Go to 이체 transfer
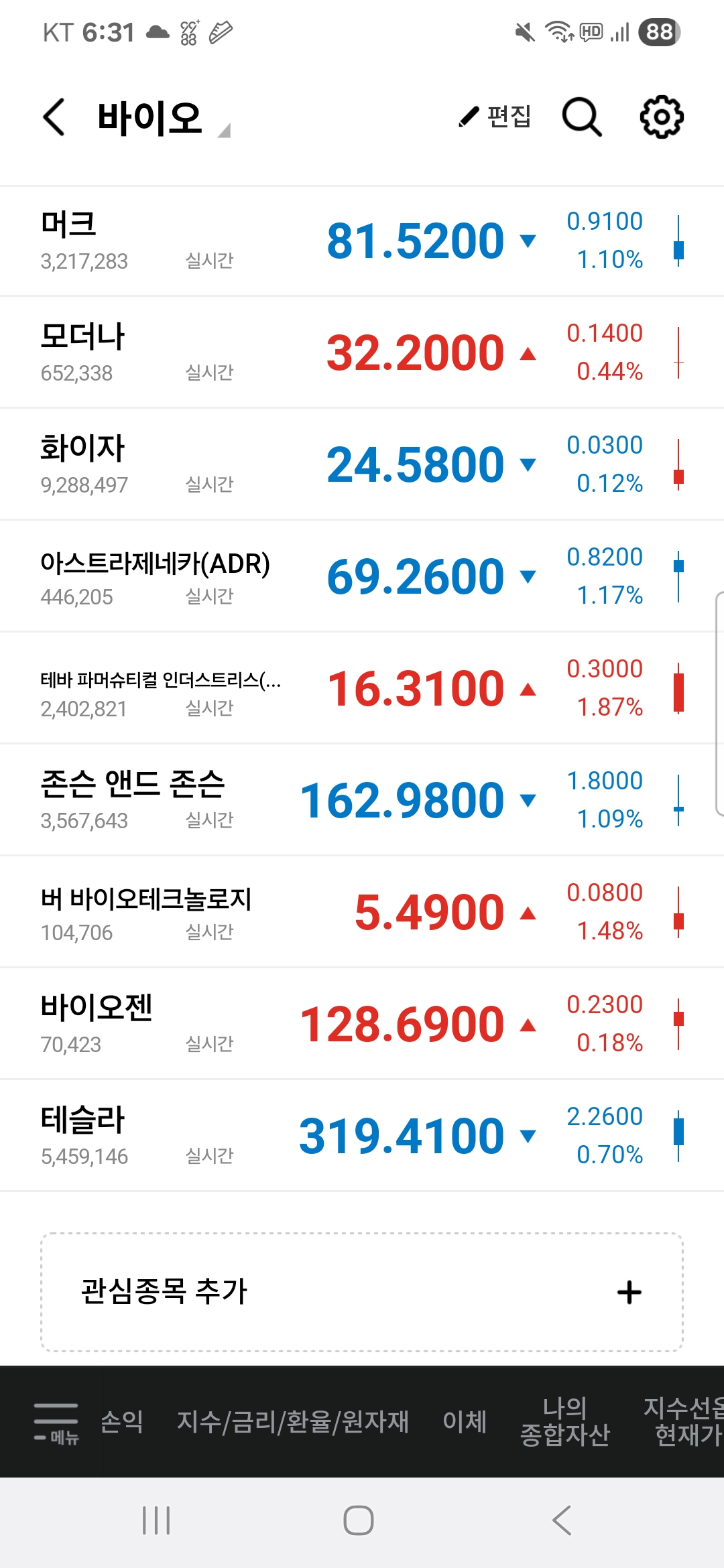724x1568 pixels. [465, 1421]
